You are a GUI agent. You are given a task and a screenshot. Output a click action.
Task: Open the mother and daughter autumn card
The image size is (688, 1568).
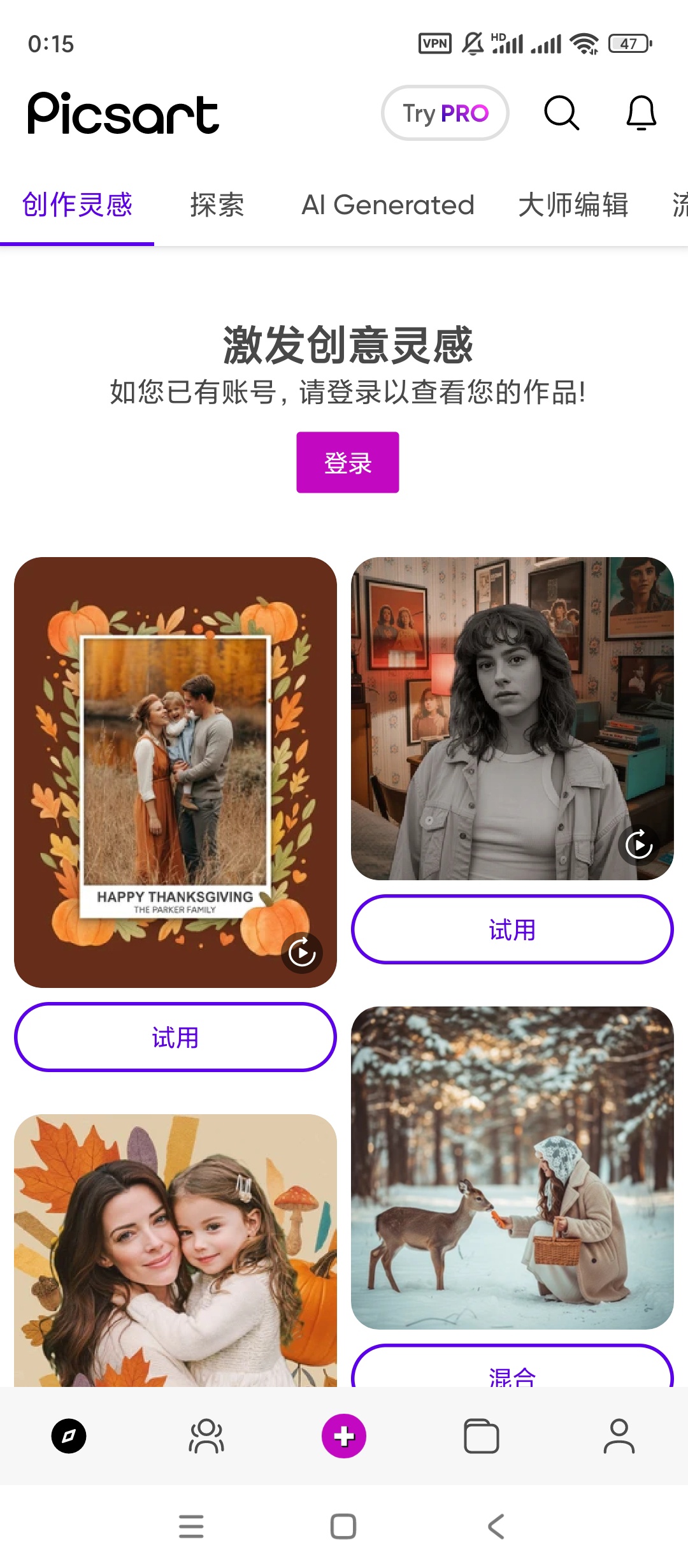[x=175, y=1249]
